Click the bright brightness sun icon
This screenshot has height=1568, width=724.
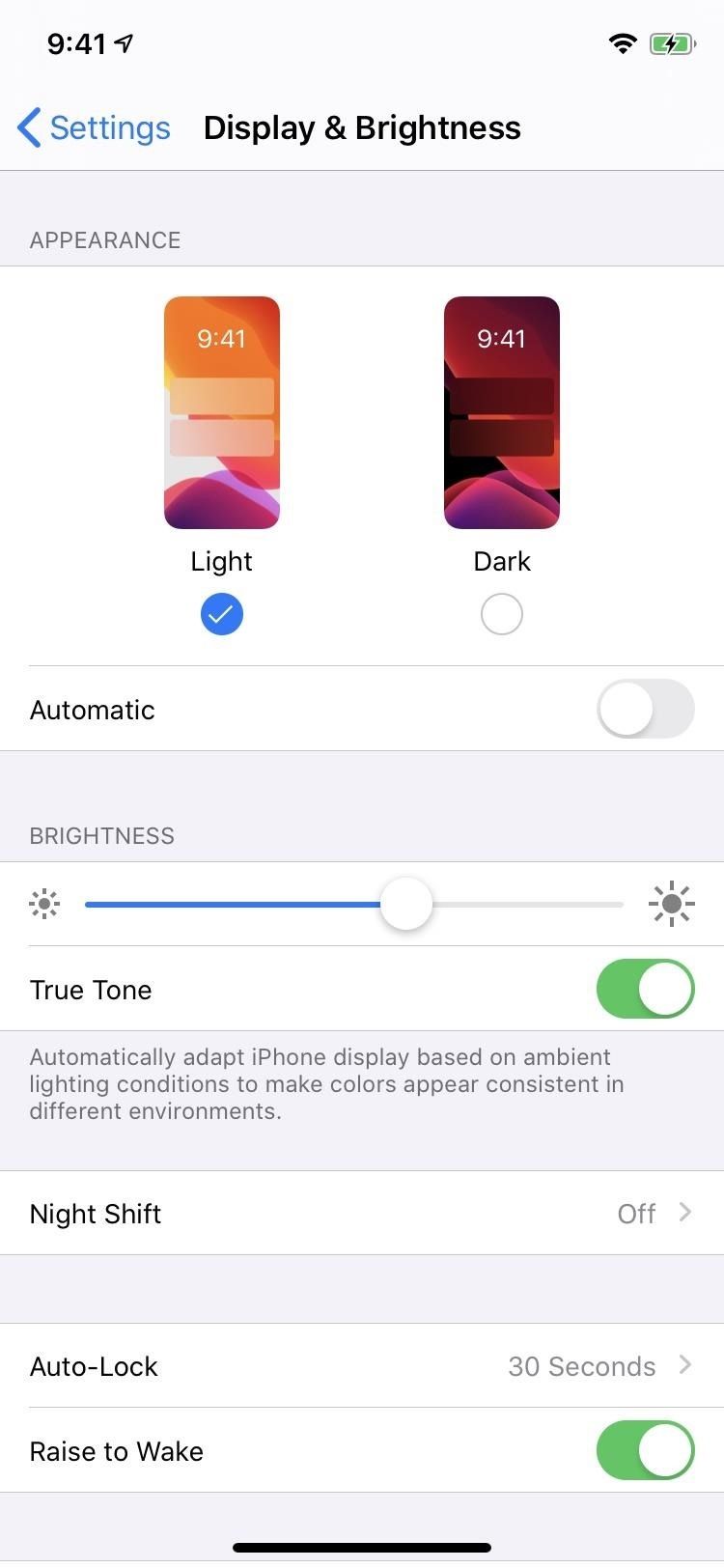pos(672,904)
